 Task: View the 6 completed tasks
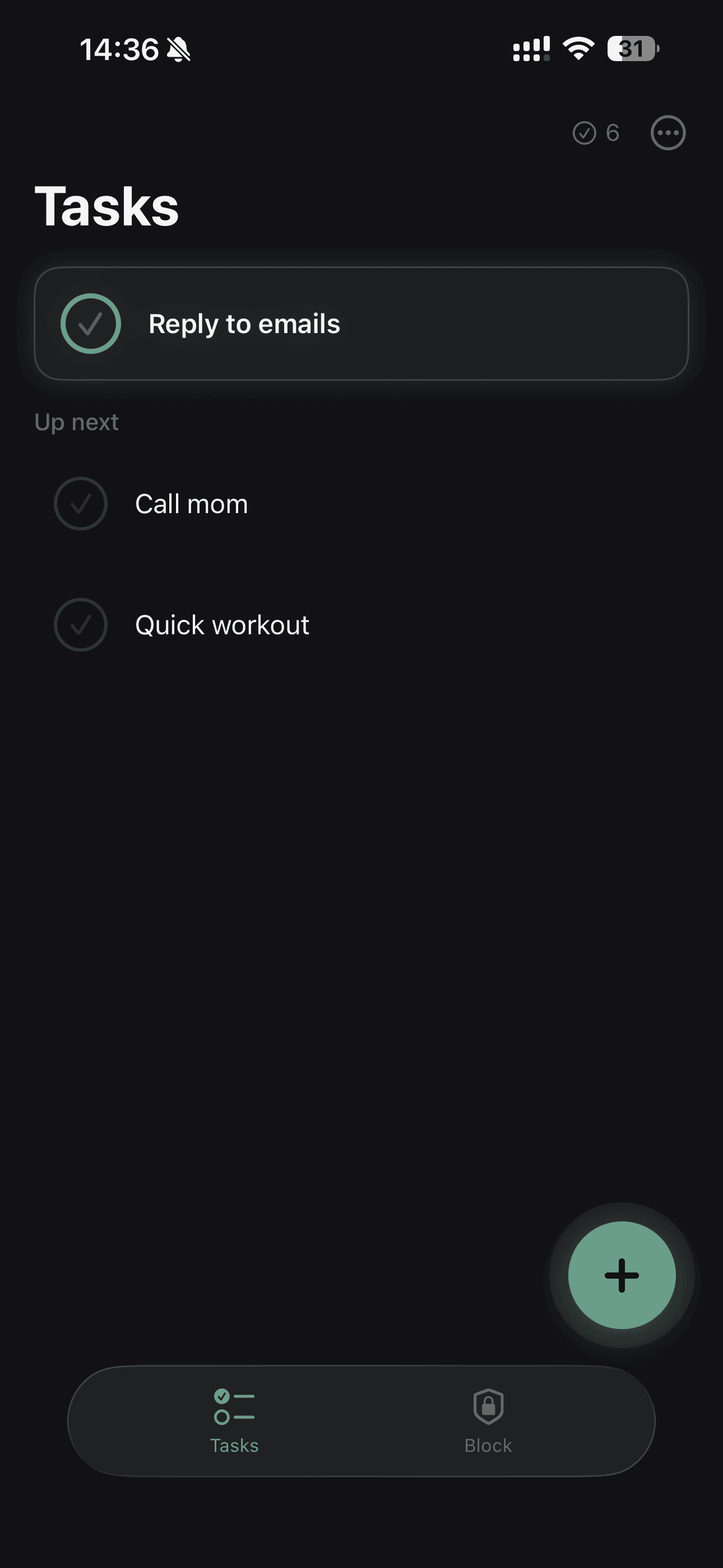[x=596, y=133]
